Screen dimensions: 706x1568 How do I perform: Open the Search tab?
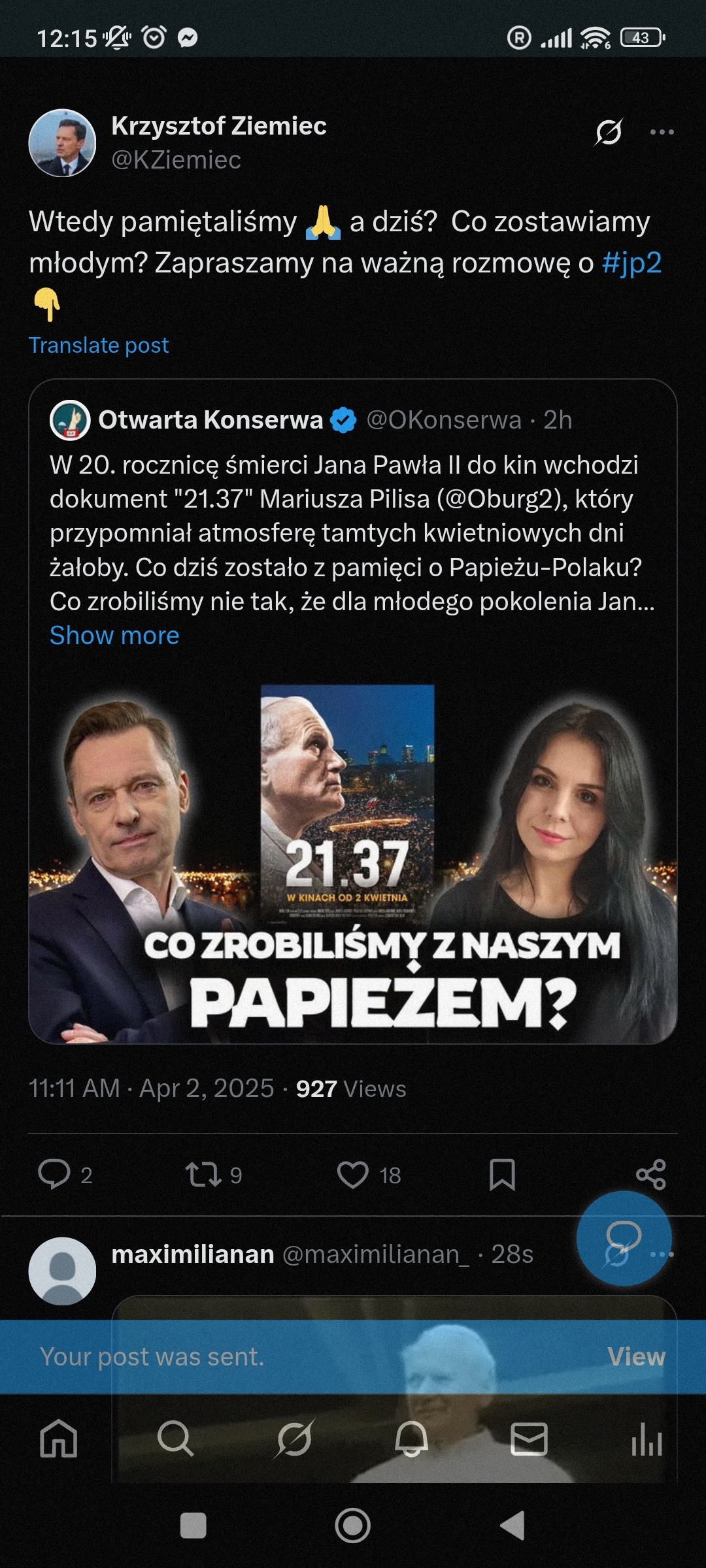click(x=175, y=1439)
